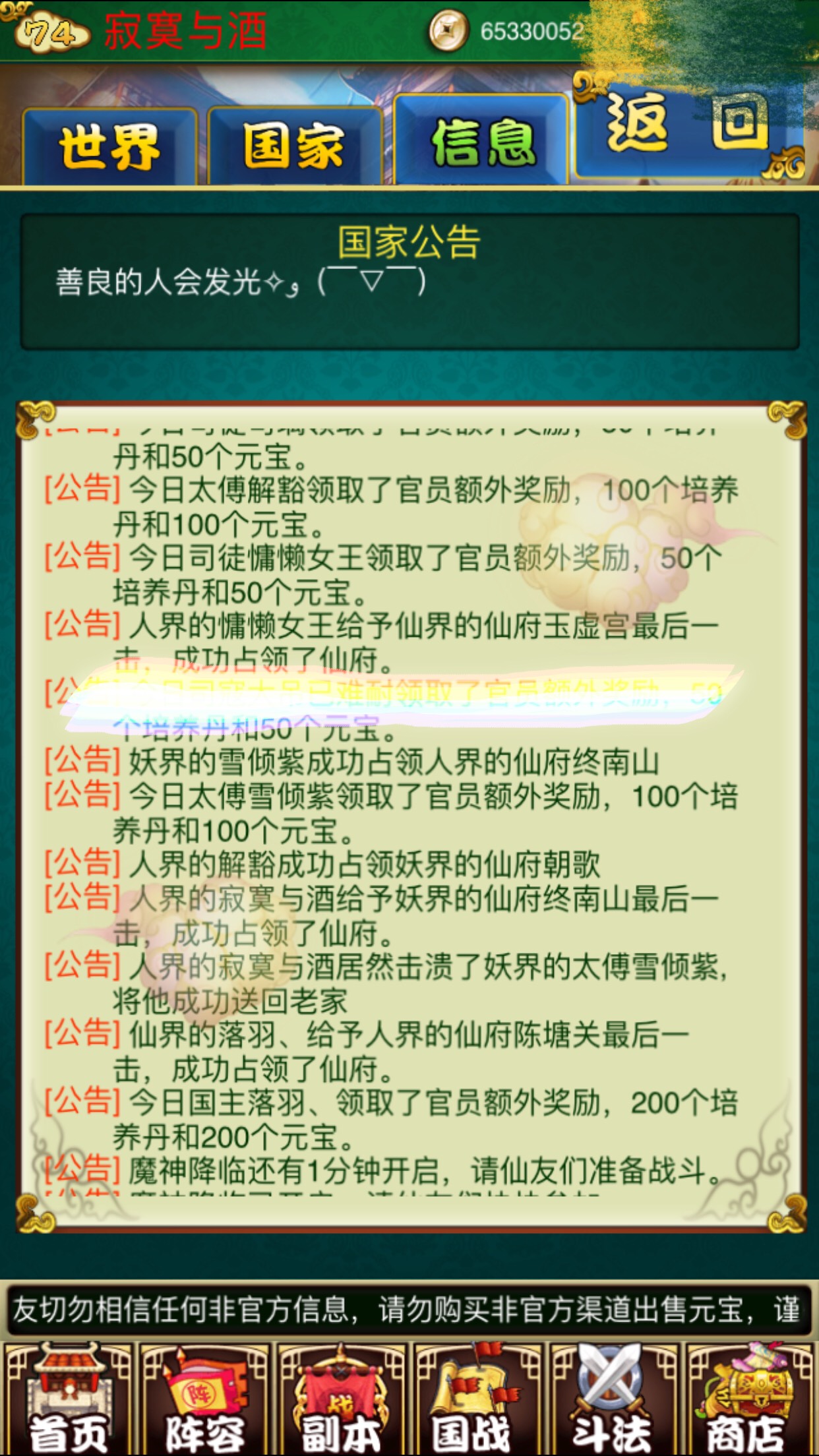Open the 国战 nation war section
Image resolution: width=819 pixels, height=1456 pixels.
click(477, 1398)
